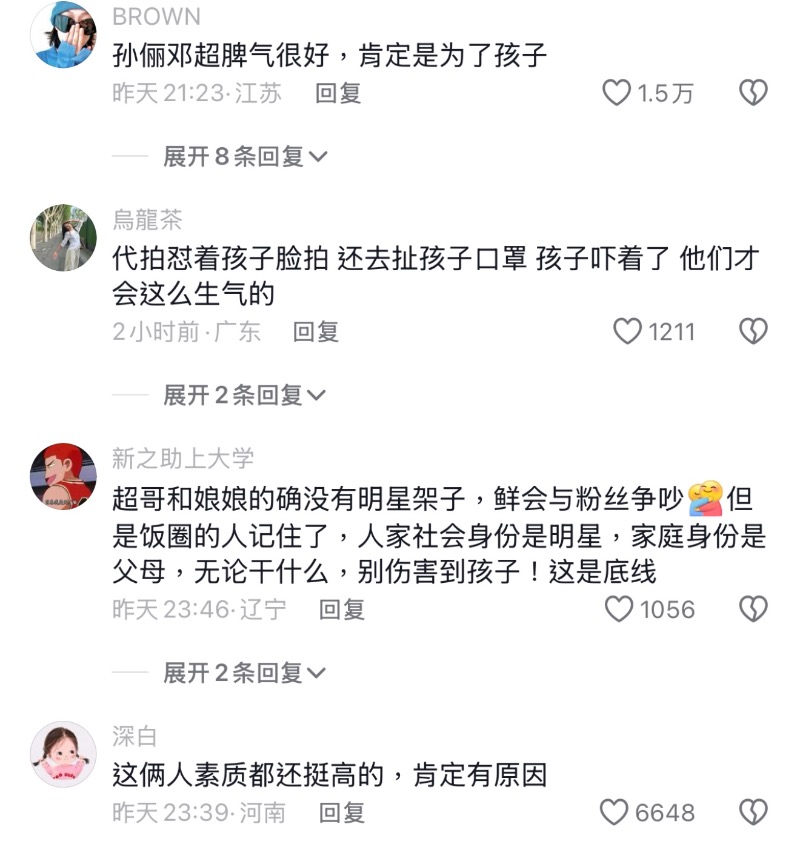Like 新之助上大学's comment
Image resolution: width=800 pixels, height=850 pixels.
(x=620, y=609)
